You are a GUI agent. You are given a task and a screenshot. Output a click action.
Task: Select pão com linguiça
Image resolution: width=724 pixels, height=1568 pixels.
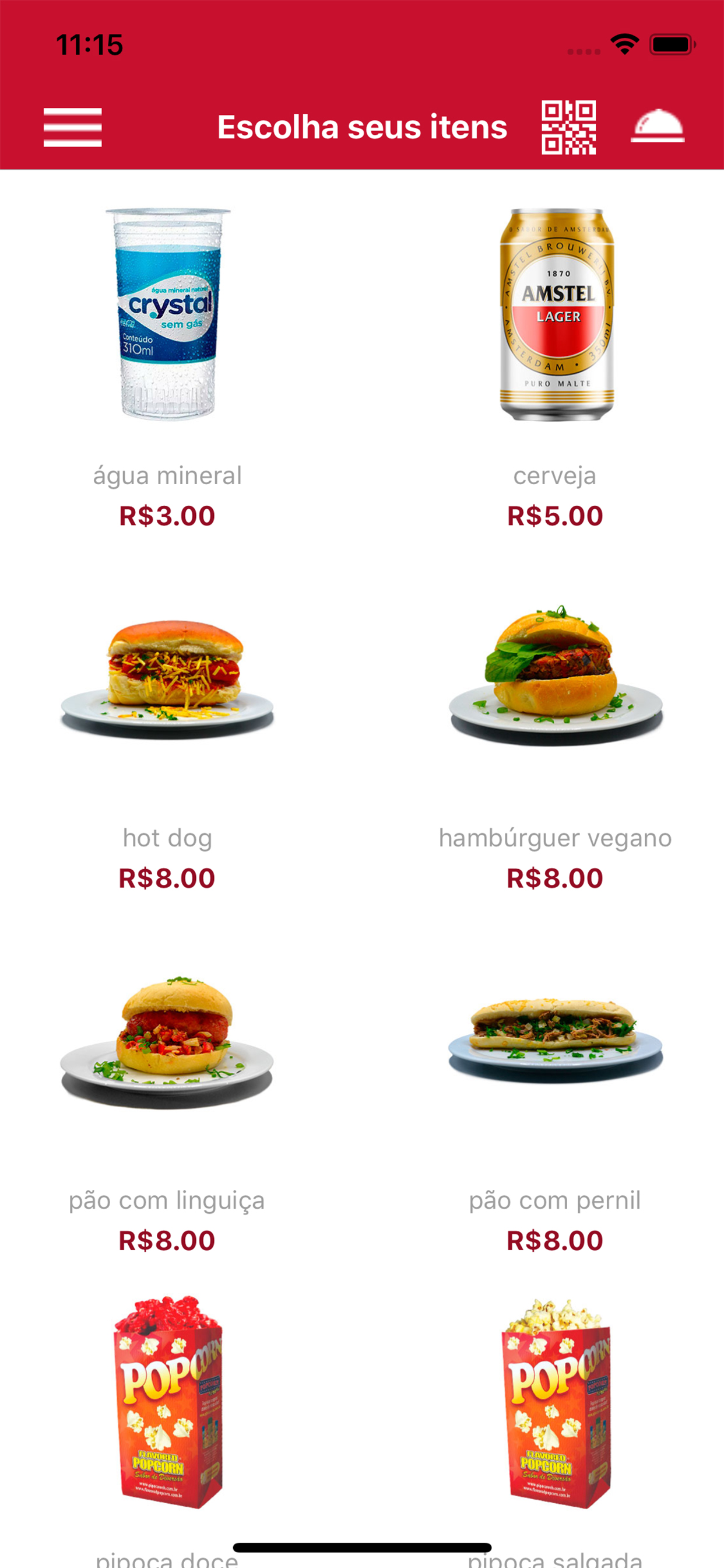(x=167, y=1042)
